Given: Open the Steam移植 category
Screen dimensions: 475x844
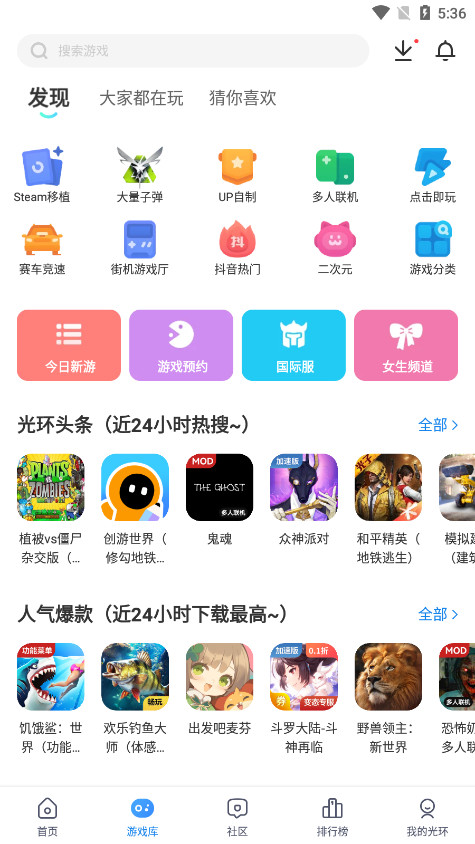Looking at the screenshot, I should (42, 175).
